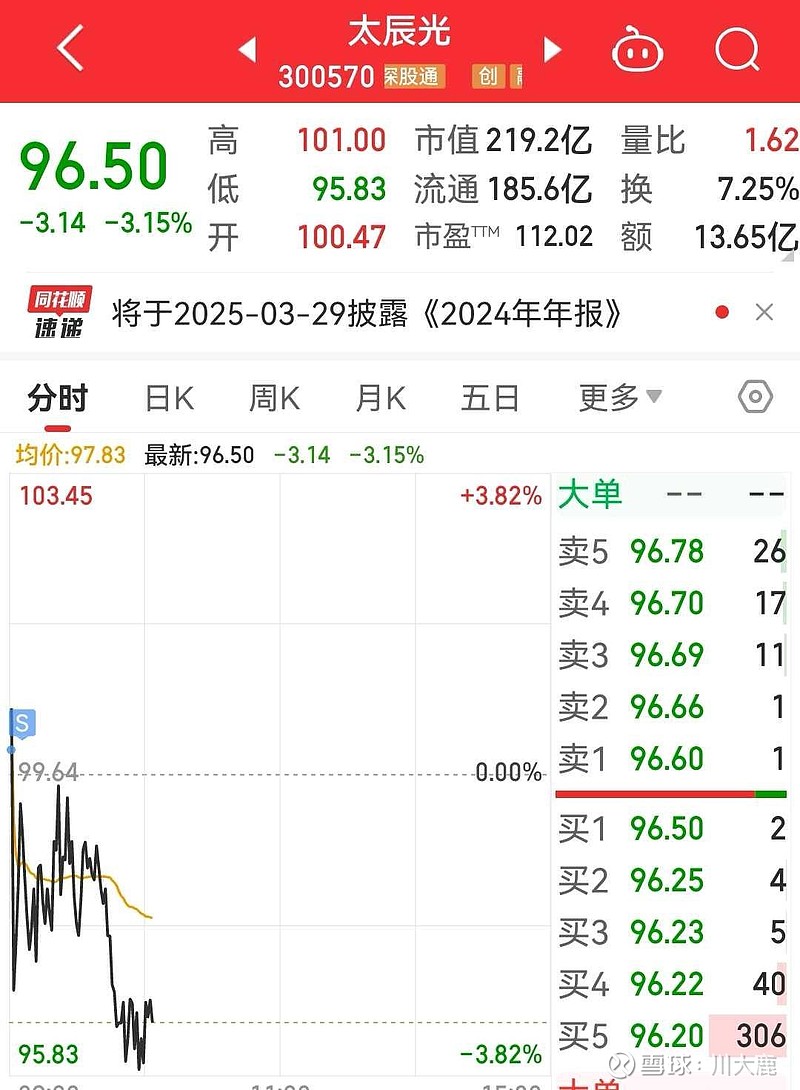Switch to next stock with the right arrow
Image resolution: width=800 pixels, height=1090 pixels.
(x=553, y=48)
